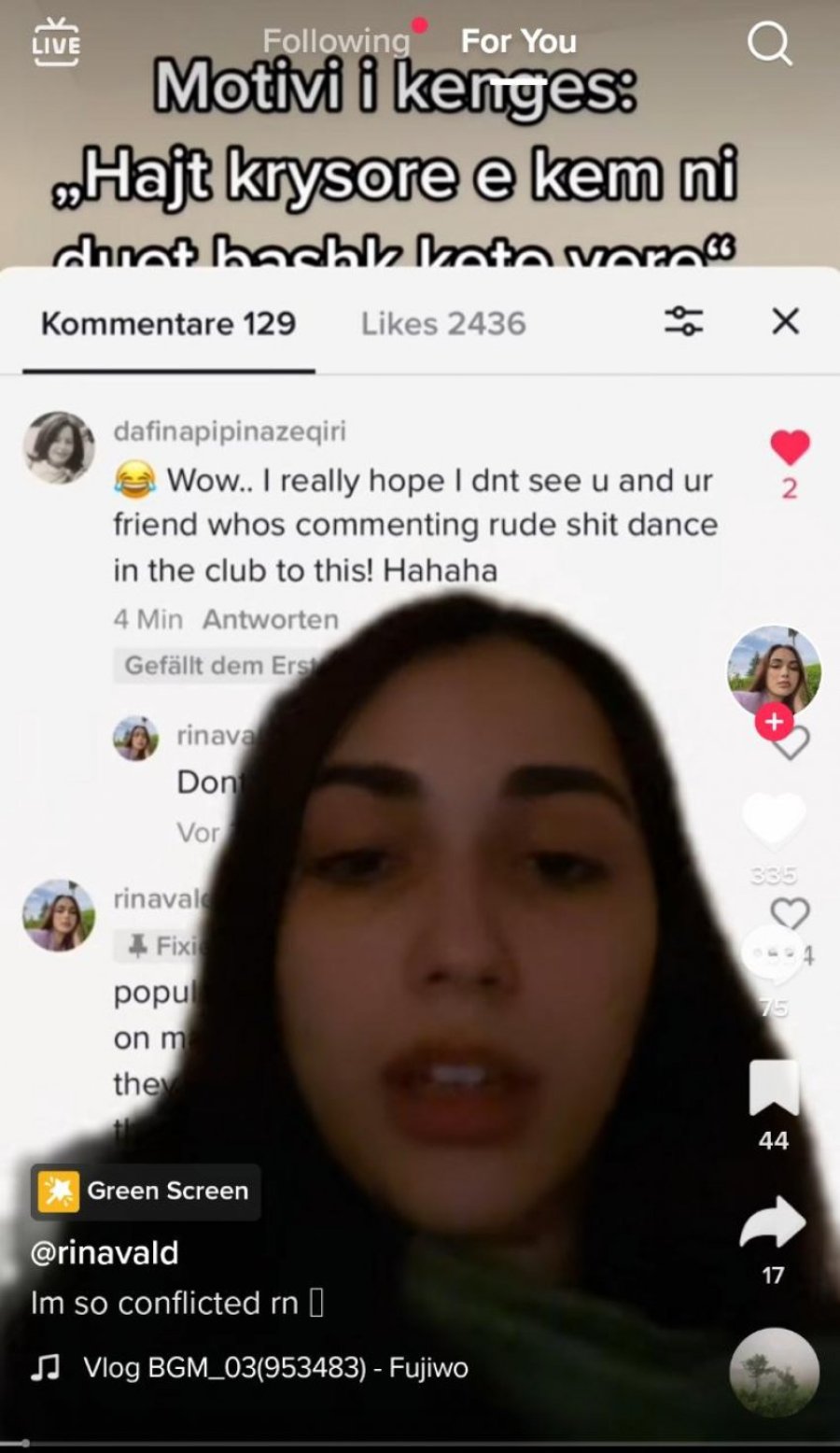The image size is (840, 1453).
Task: Open the @rinavald profile link
Action: pyautogui.click(x=105, y=1252)
